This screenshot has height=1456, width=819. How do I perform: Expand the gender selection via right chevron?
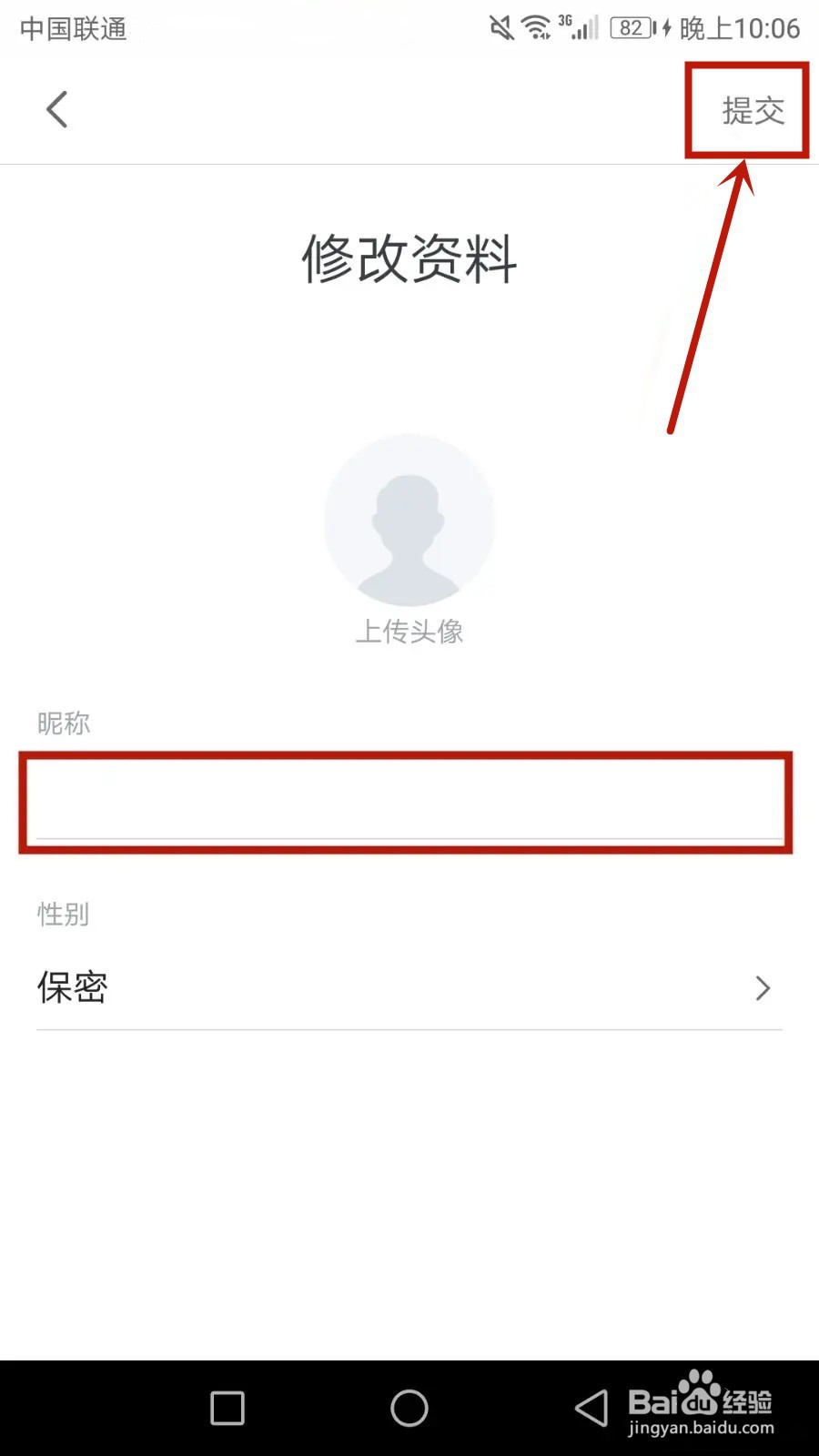coord(763,988)
